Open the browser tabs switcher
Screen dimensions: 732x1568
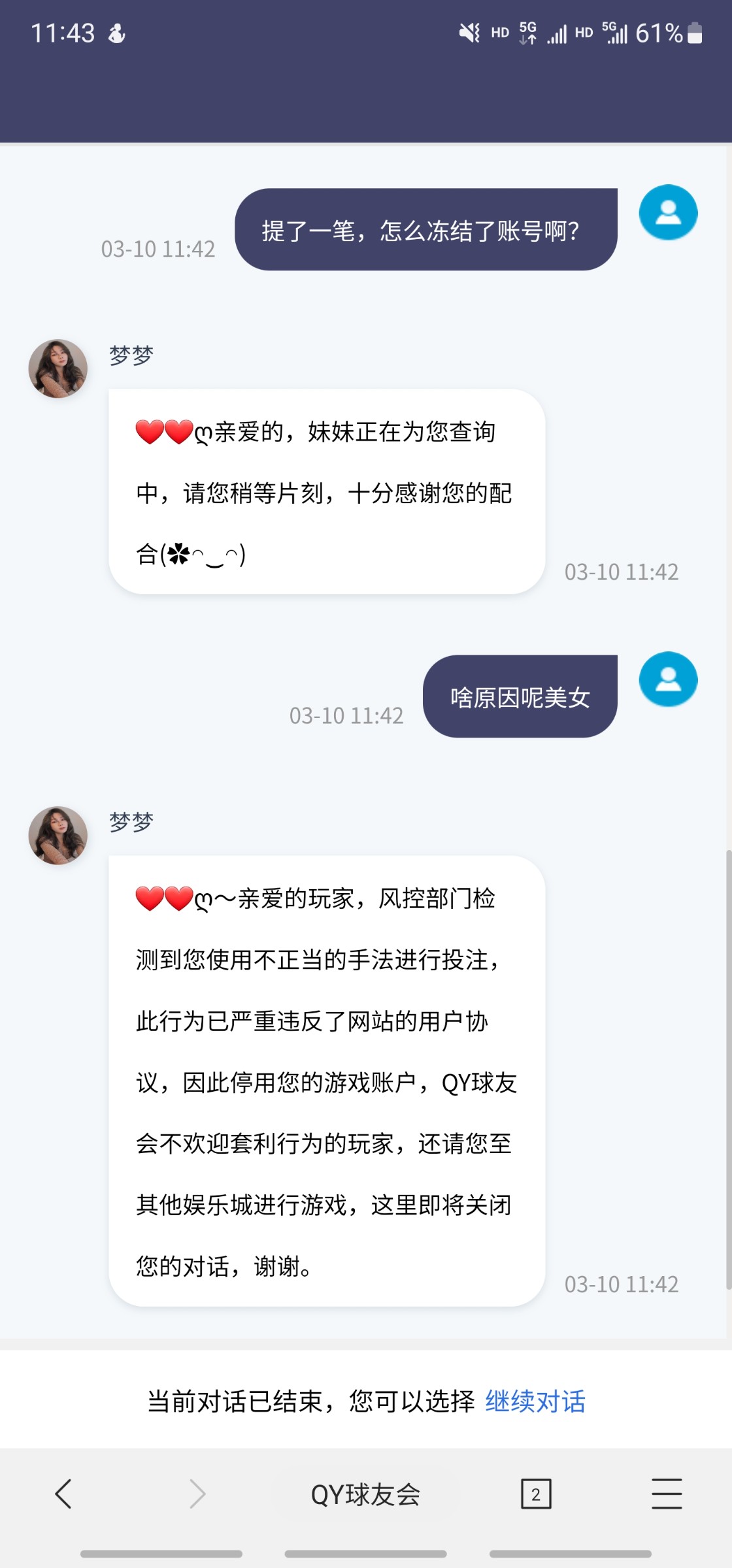tap(536, 1494)
